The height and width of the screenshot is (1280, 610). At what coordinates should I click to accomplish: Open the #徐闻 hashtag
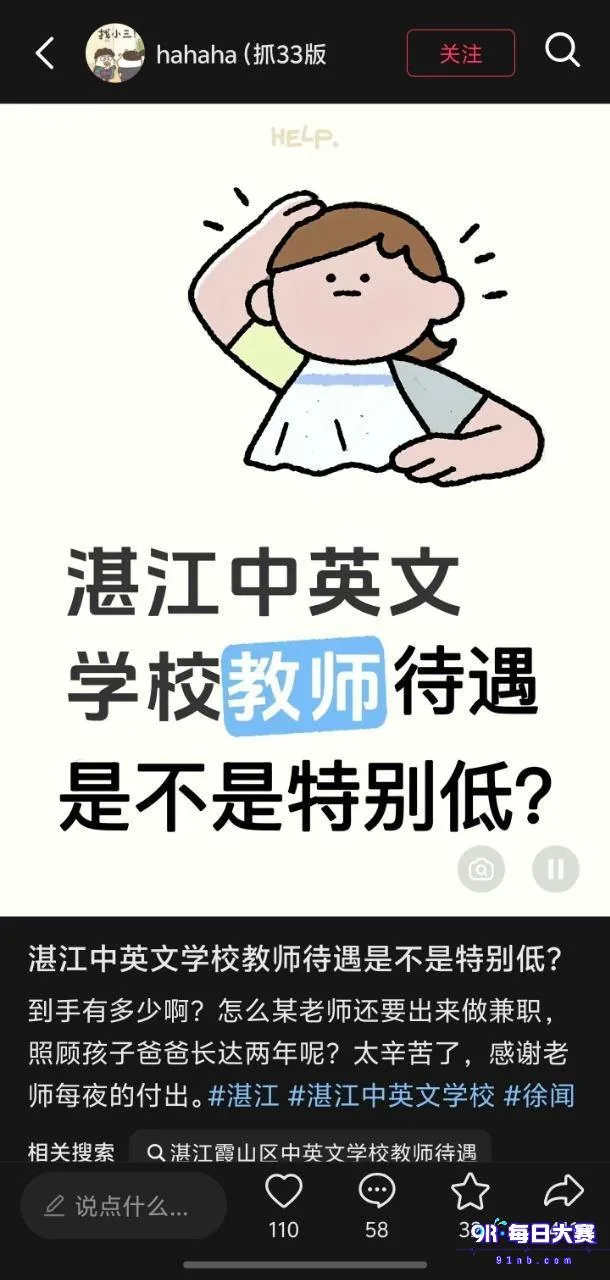tap(540, 1095)
